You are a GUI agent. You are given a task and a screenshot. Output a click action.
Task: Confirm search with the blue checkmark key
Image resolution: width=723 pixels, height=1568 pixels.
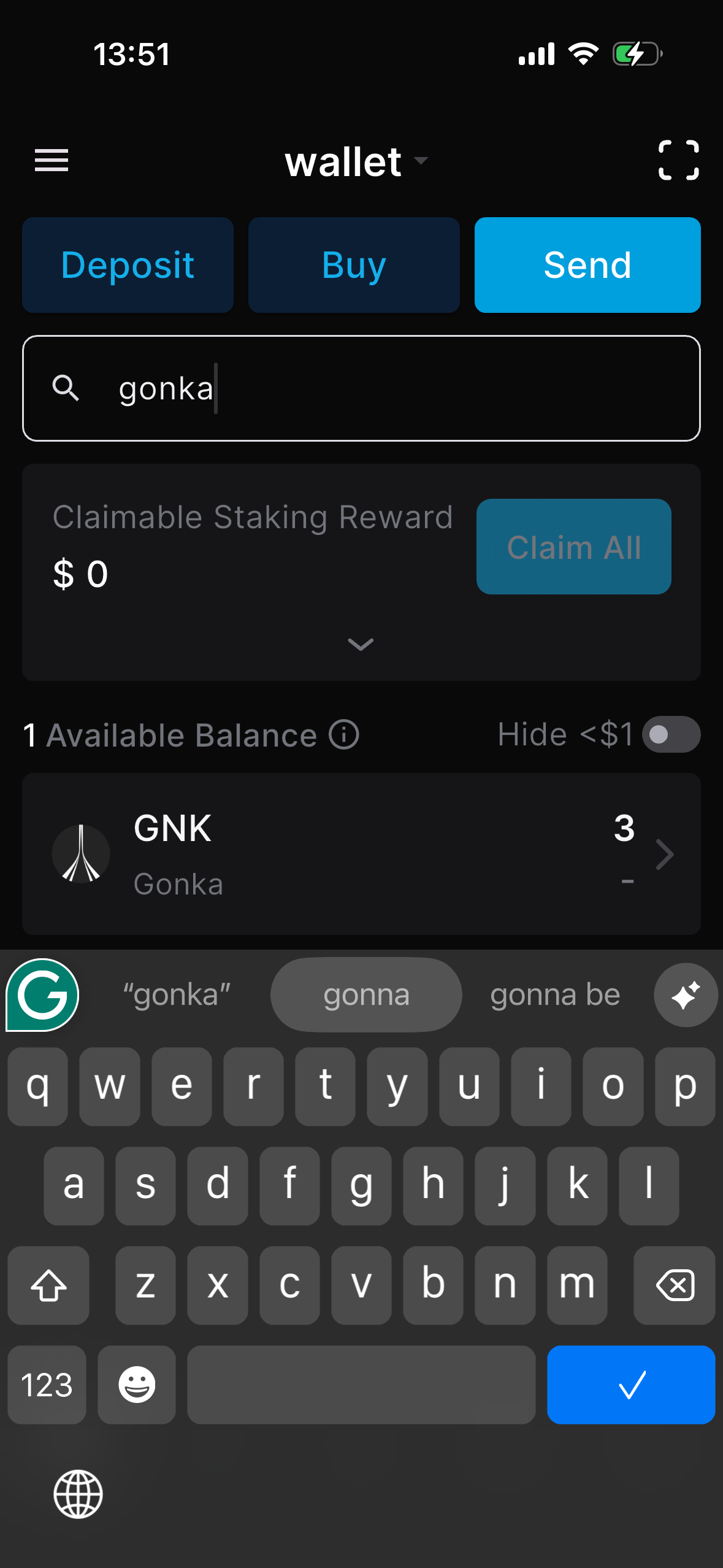coord(631,1385)
